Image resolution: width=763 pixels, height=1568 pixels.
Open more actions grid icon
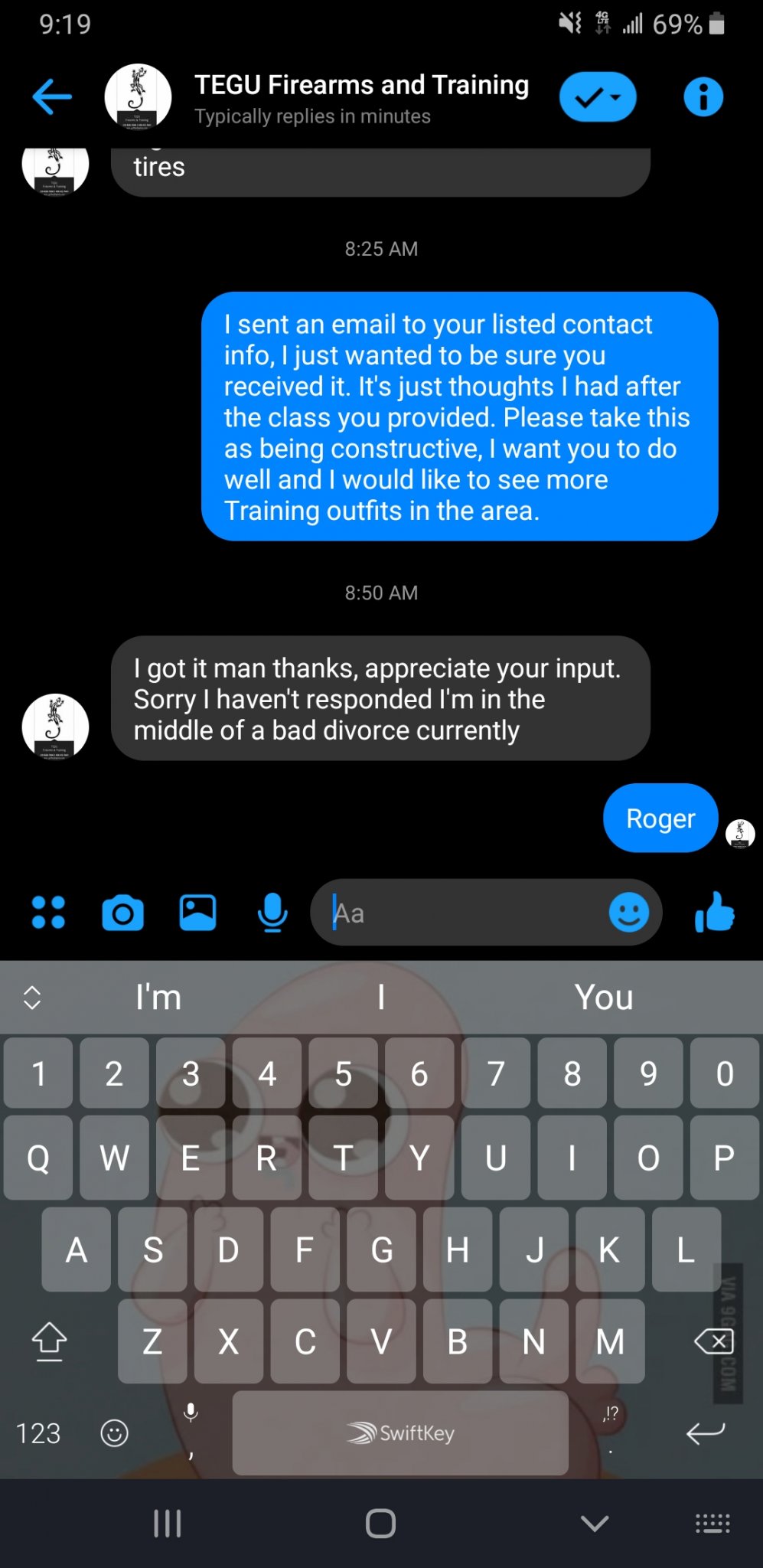coord(48,913)
